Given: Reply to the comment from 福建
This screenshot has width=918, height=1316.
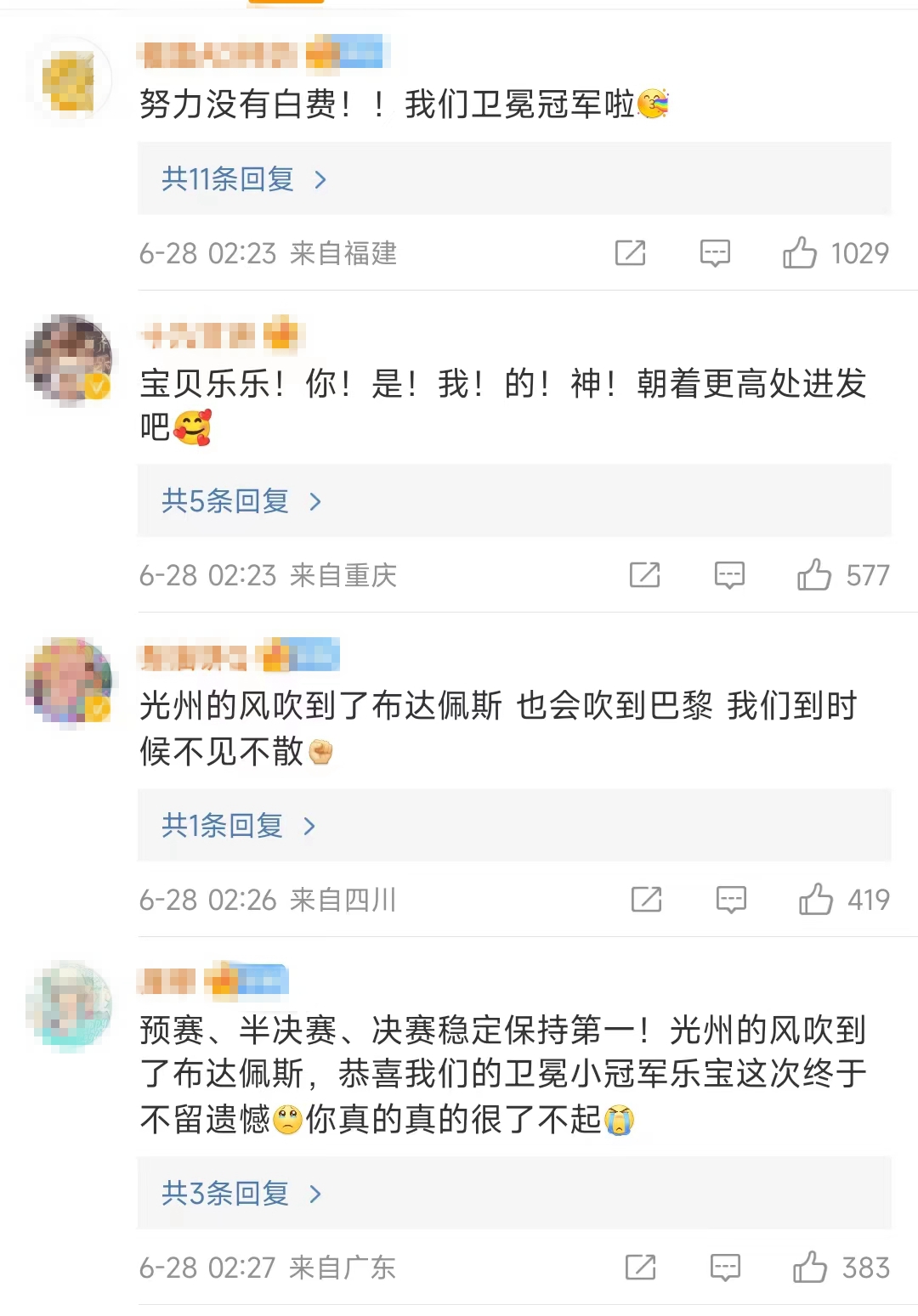Looking at the screenshot, I should tap(715, 253).
